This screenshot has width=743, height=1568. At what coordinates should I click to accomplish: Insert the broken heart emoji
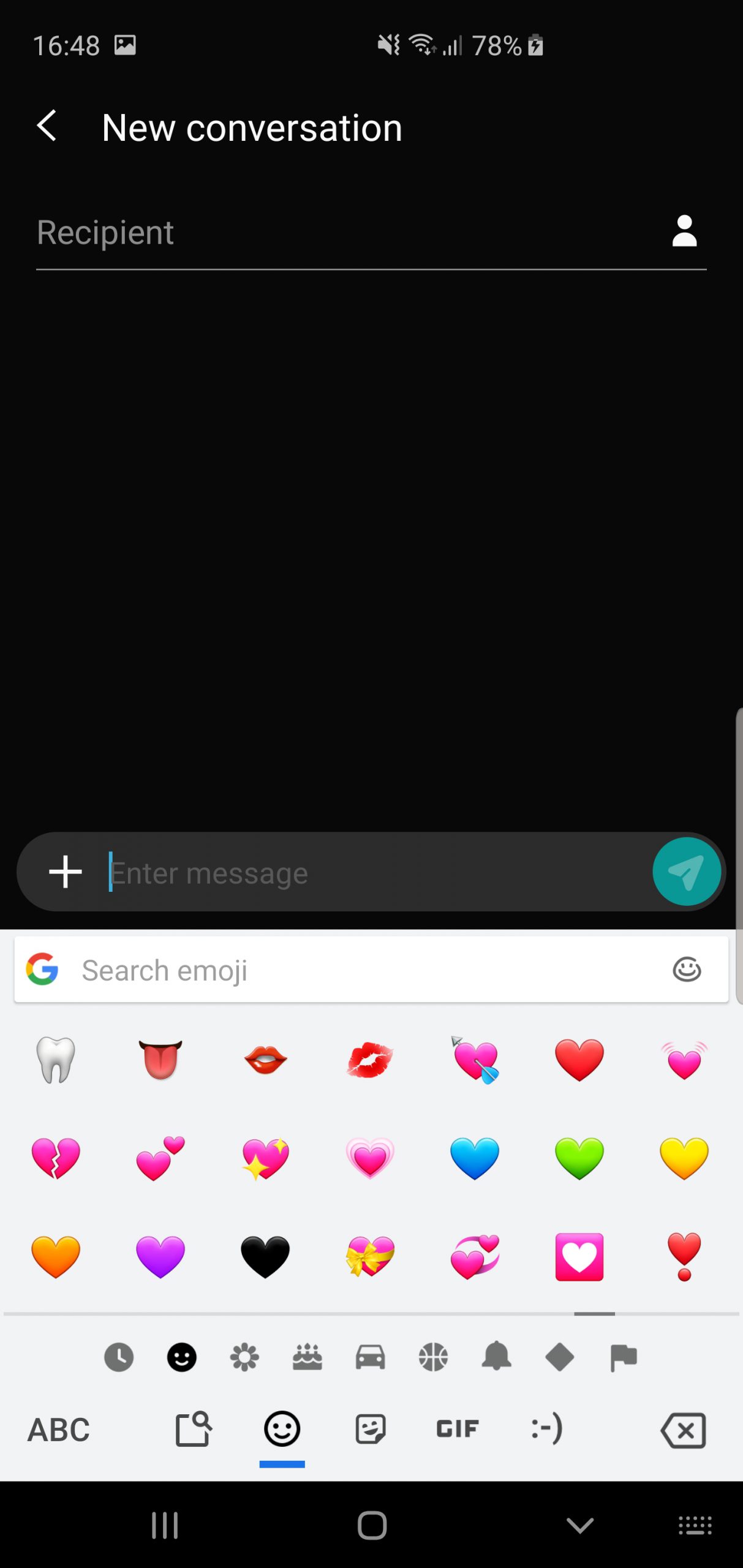(x=56, y=1158)
